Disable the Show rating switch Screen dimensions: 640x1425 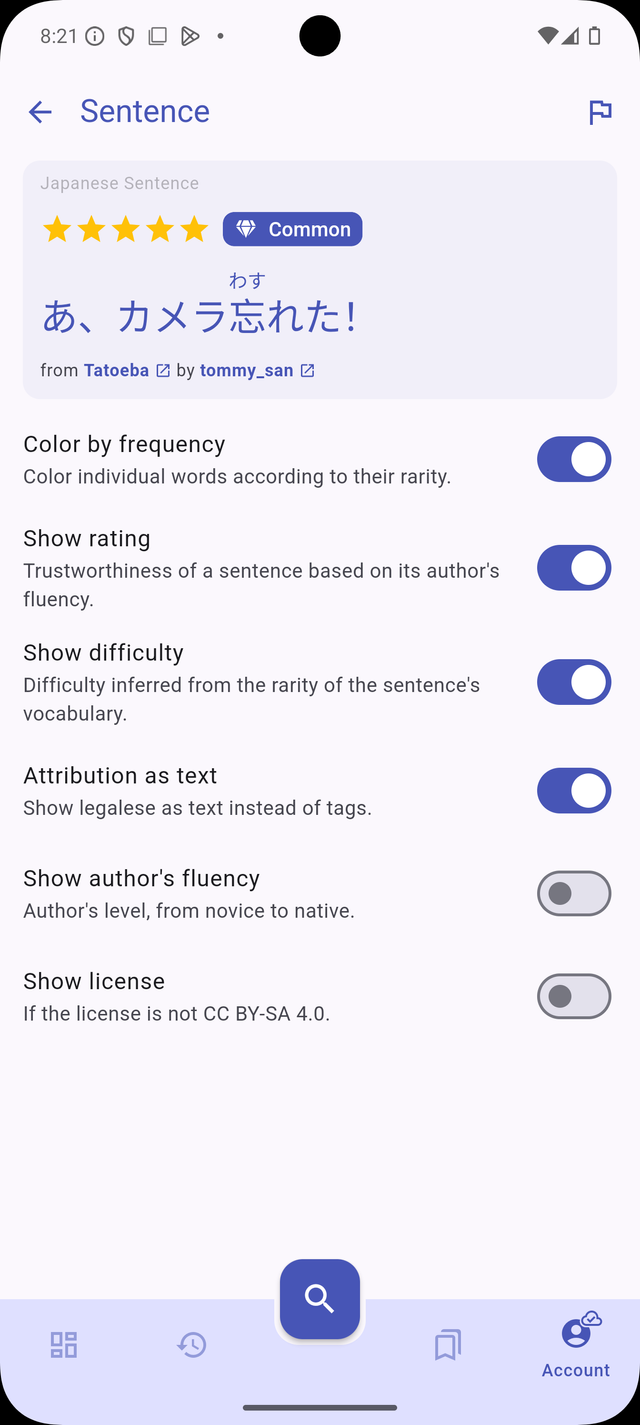click(x=573, y=568)
